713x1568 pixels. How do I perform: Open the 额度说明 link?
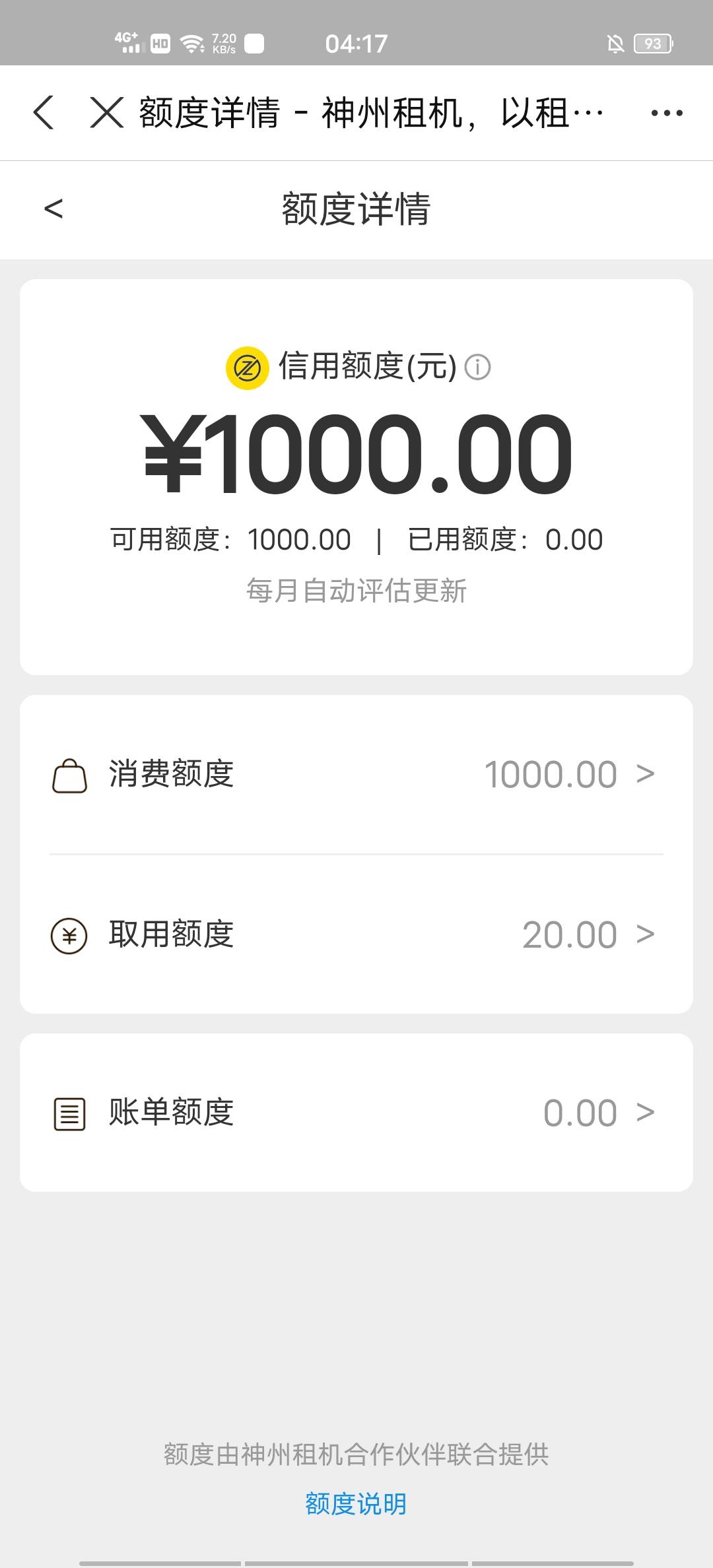click(x=356, y=1504)
